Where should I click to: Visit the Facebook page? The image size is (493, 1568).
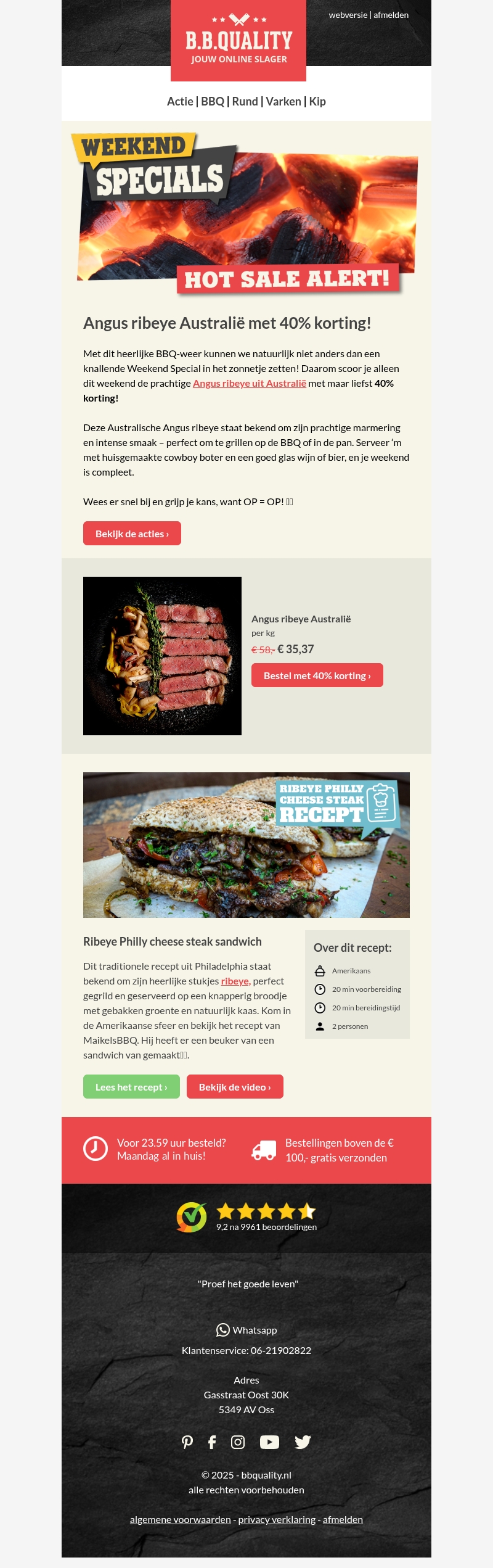point(212,1442)
